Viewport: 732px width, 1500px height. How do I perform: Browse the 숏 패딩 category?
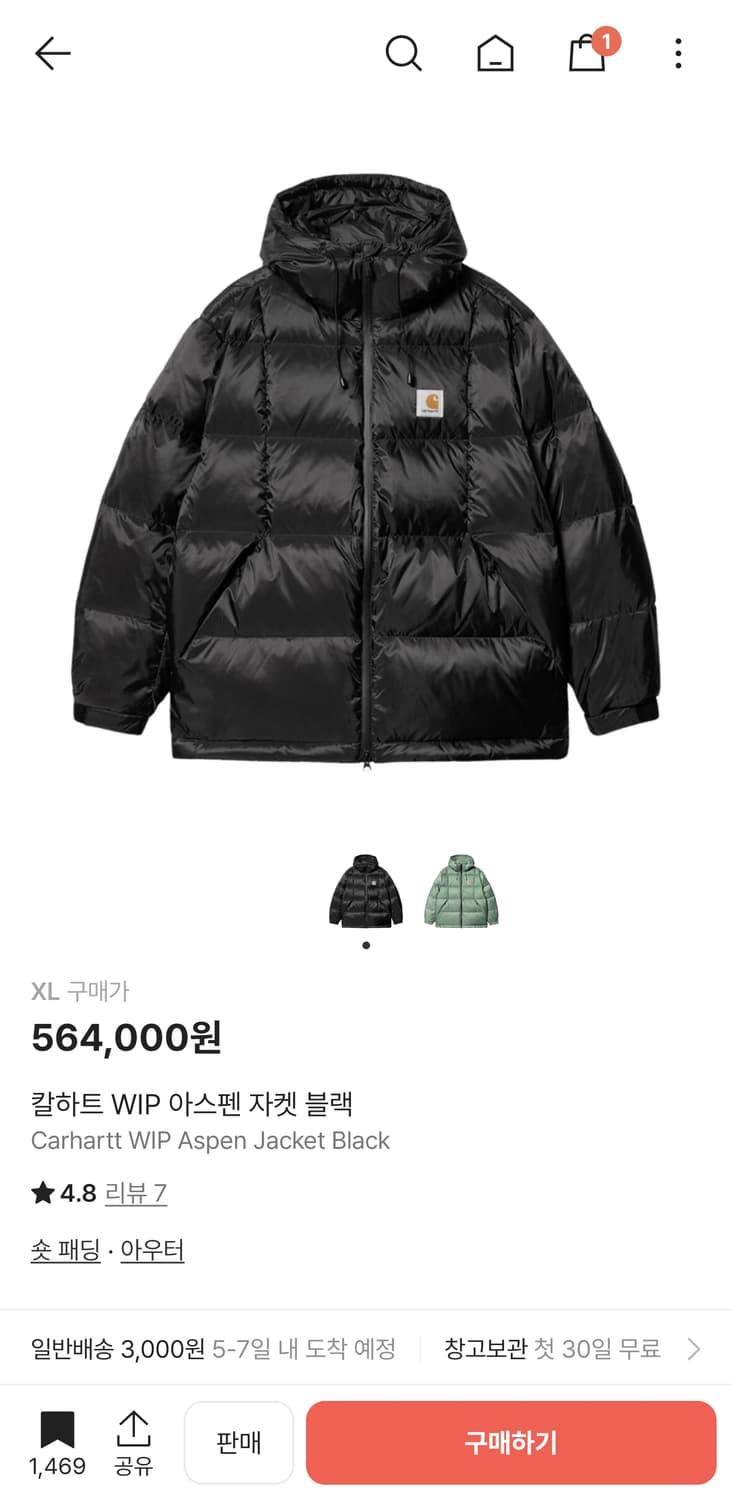coord(65,1249)
